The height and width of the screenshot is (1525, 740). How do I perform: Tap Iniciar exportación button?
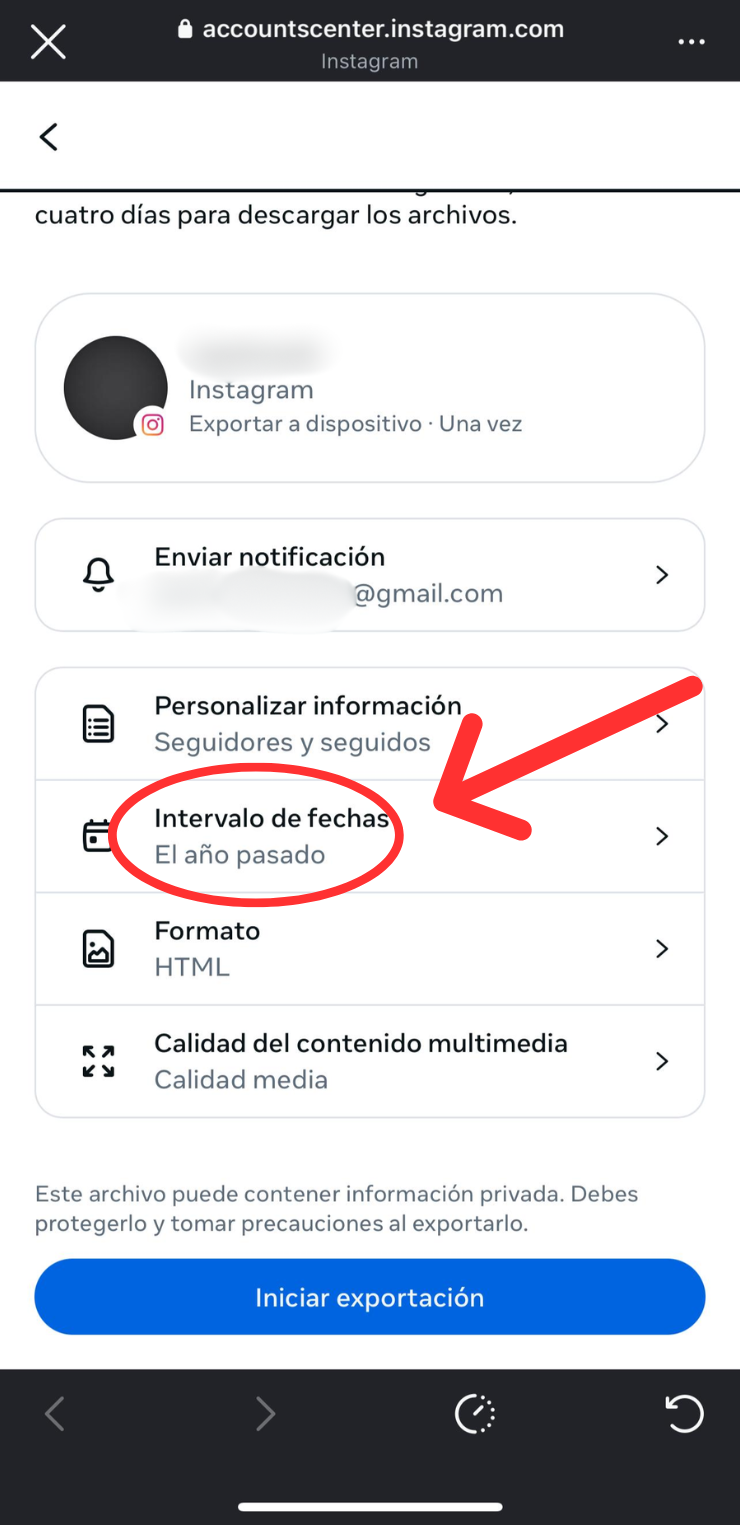point(369,1297)
